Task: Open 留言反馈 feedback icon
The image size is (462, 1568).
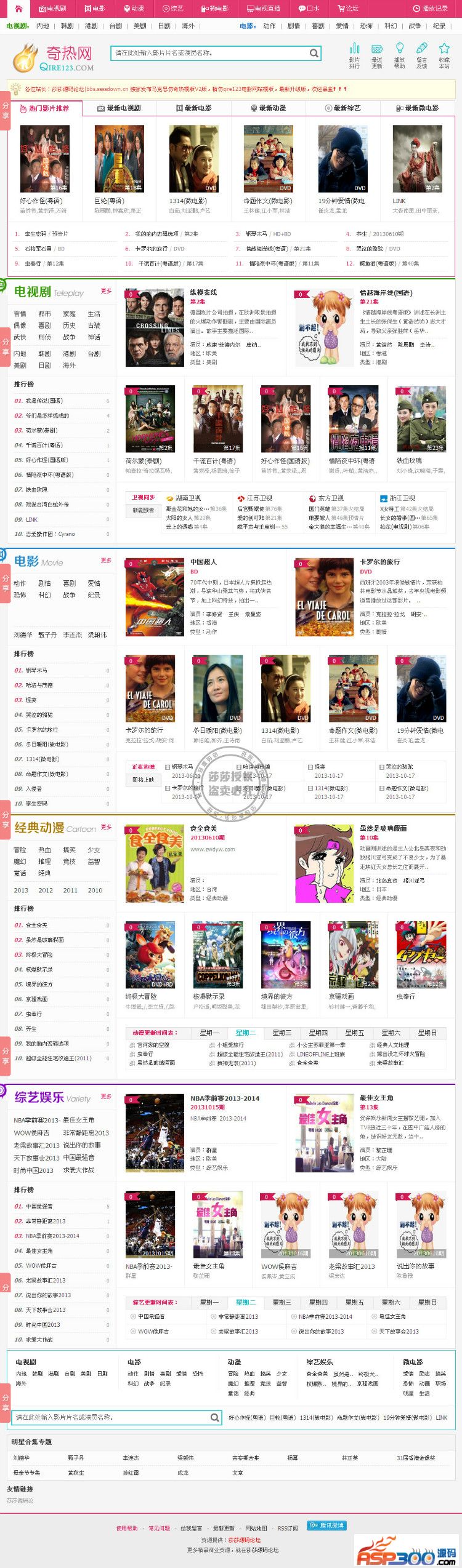Action: [x=422, y=55]
